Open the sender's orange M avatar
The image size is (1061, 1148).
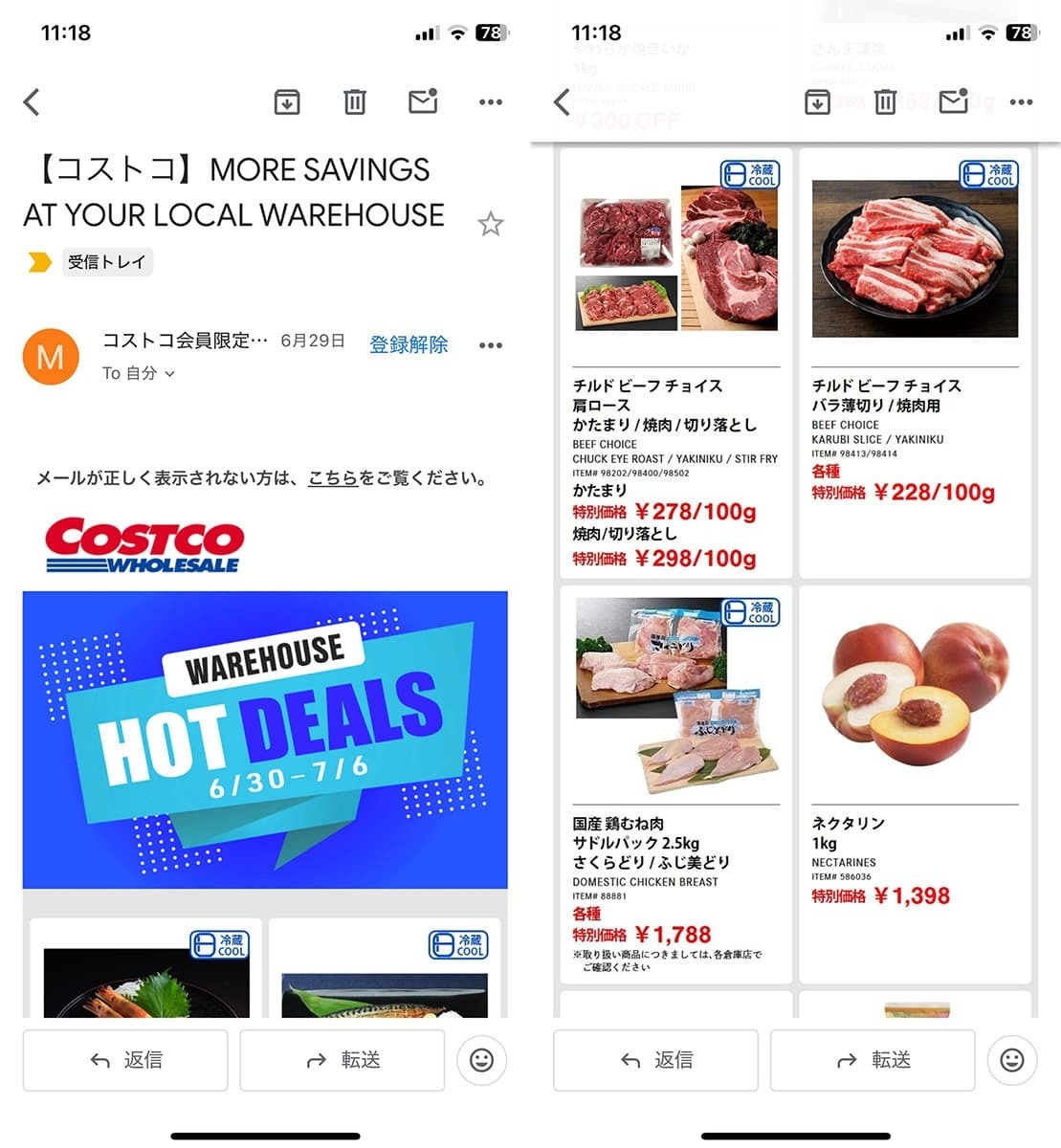pos(51,356)
